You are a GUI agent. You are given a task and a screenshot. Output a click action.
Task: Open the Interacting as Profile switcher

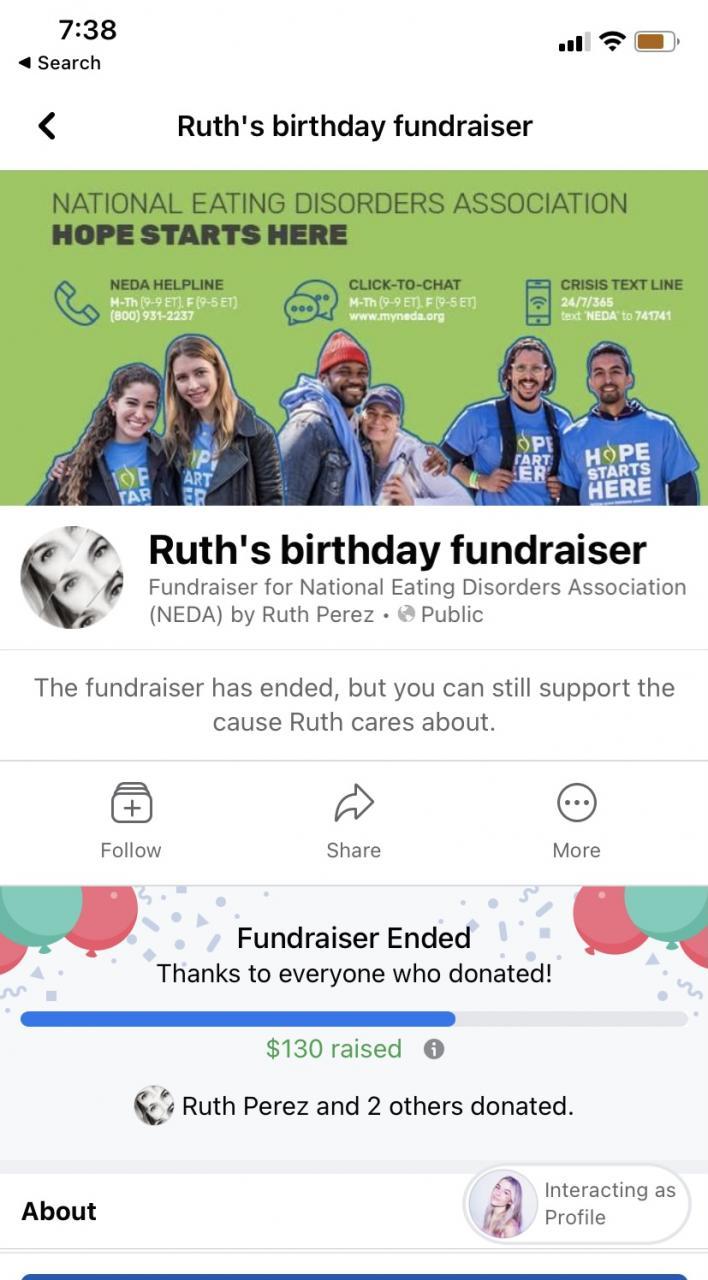(x=577, y=1203)
